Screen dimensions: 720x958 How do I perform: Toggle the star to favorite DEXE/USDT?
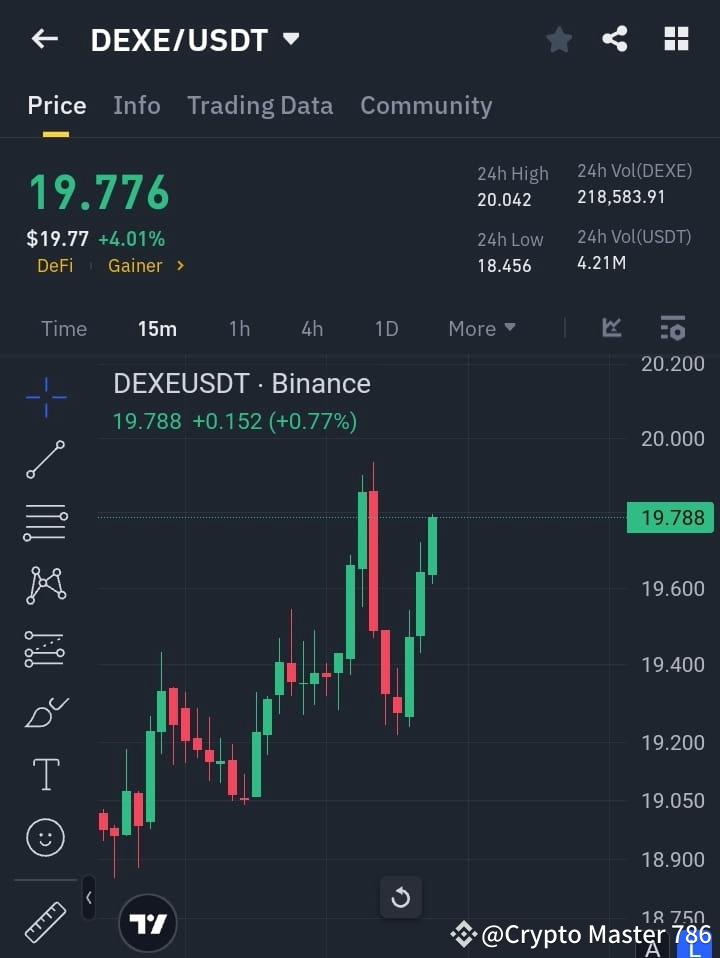558,39
